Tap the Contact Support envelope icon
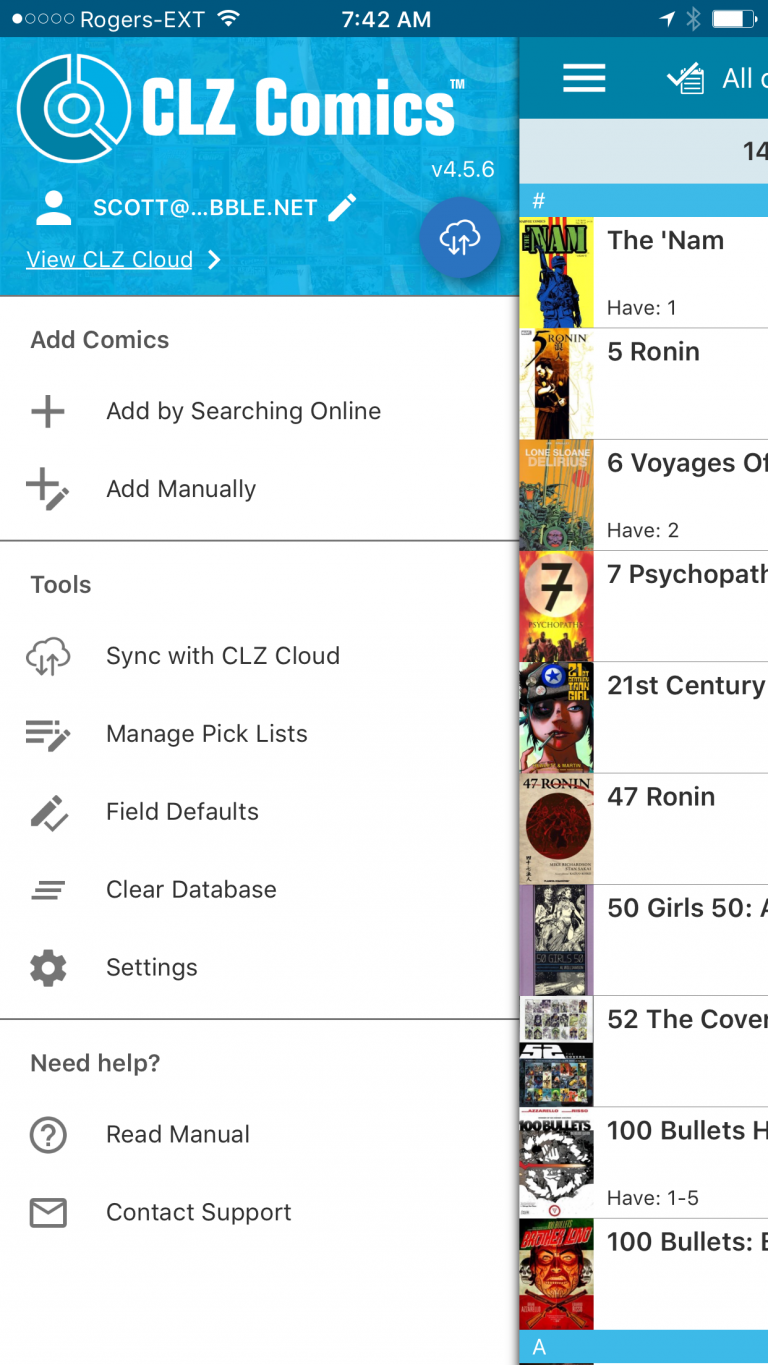The height and width of the screenshot is (1365, 768). point(48,1212)
